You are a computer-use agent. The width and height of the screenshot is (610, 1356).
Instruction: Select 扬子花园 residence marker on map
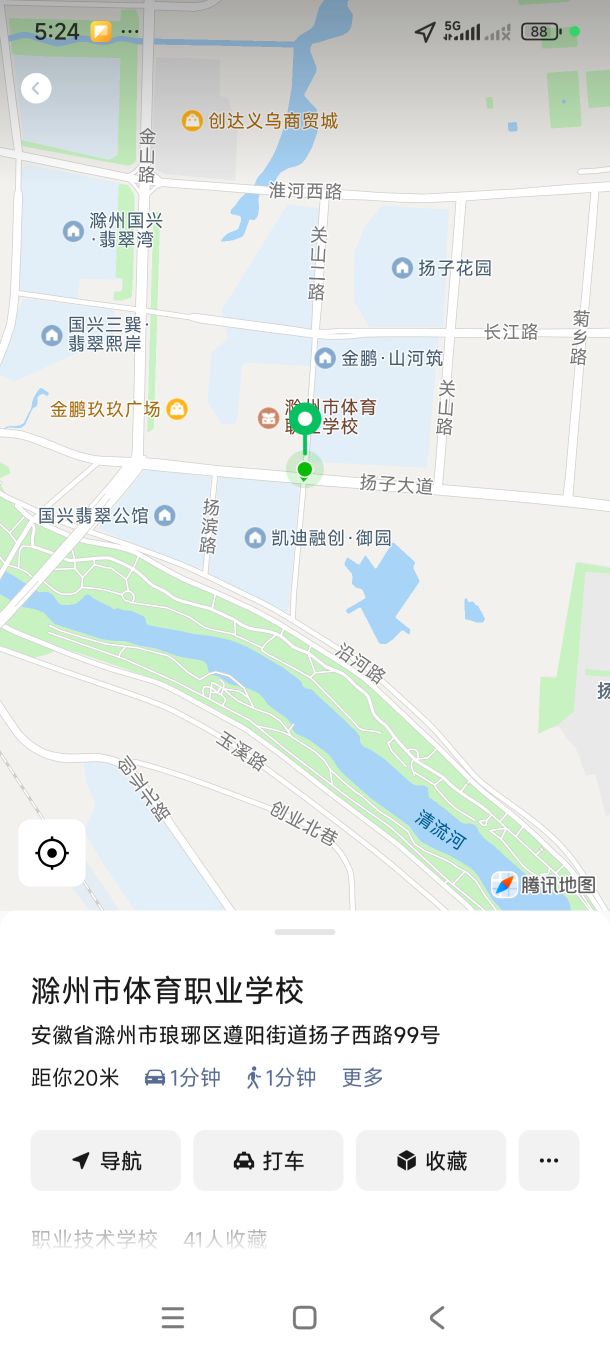tap(402, 268)
